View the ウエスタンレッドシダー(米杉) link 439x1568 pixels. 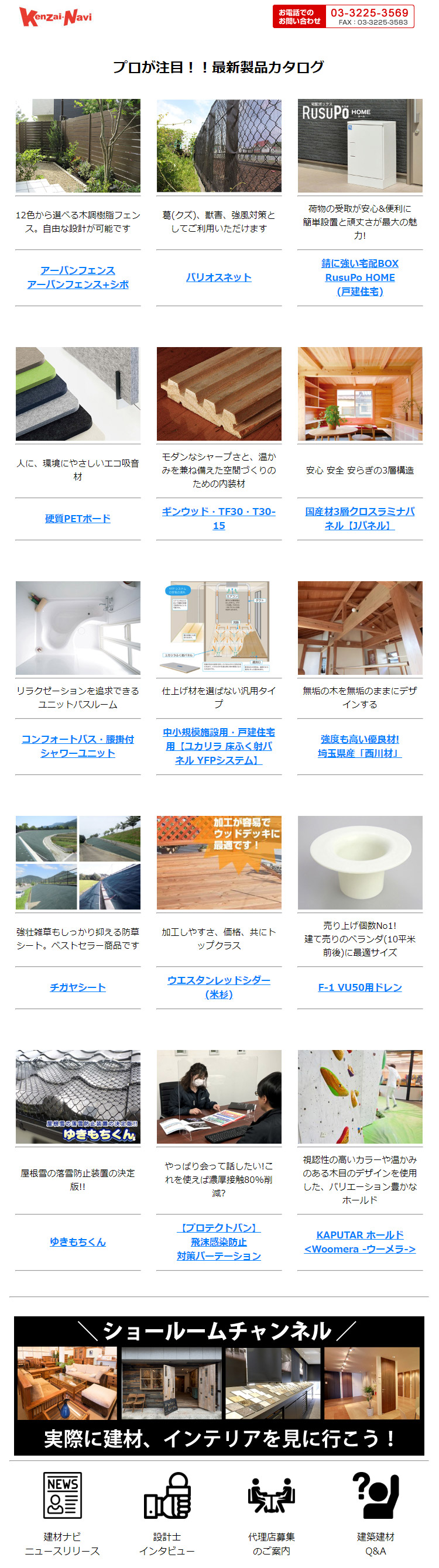tap(218, 987)
